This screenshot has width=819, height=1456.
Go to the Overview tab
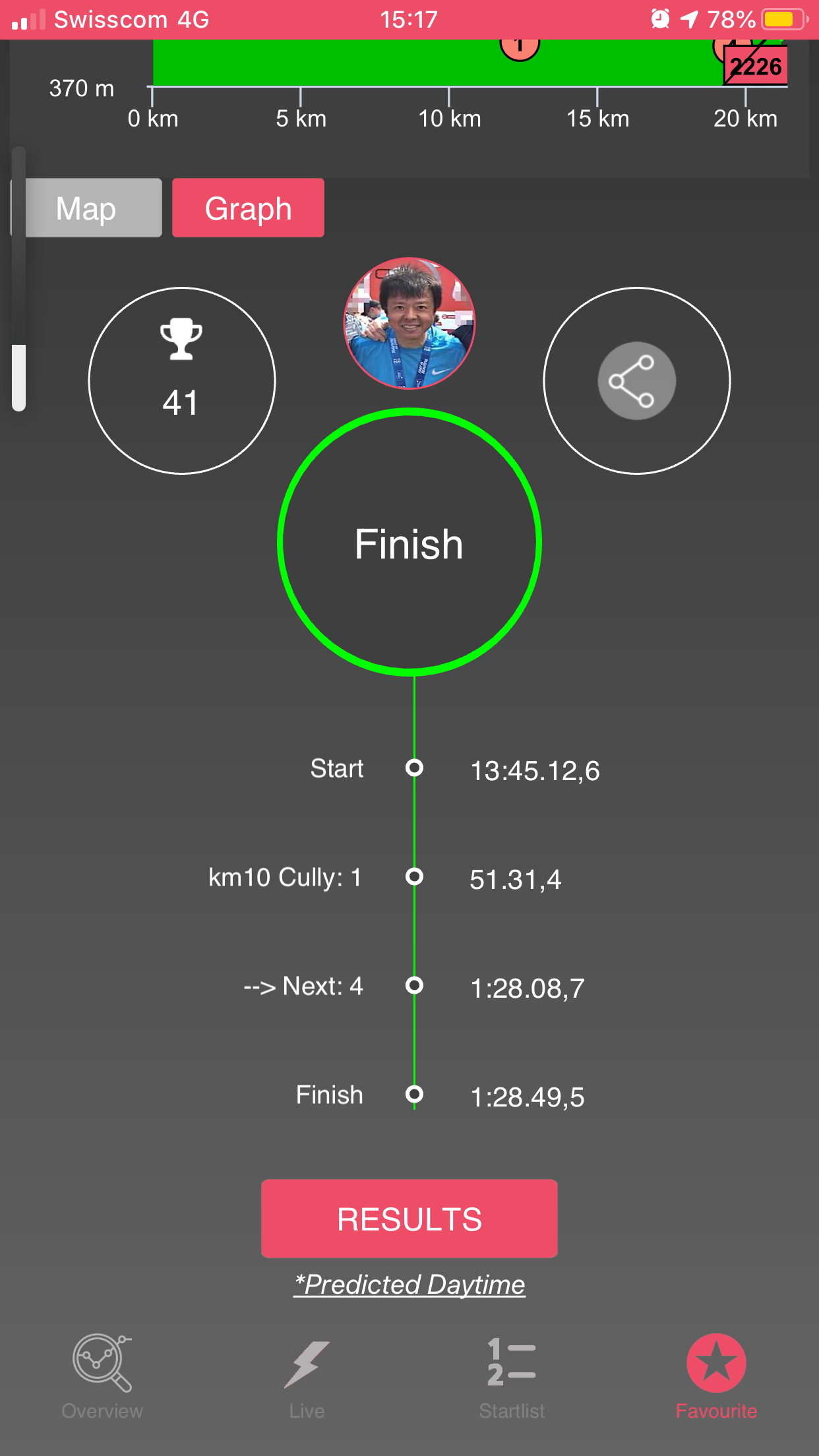click(x=102, y=1376)
